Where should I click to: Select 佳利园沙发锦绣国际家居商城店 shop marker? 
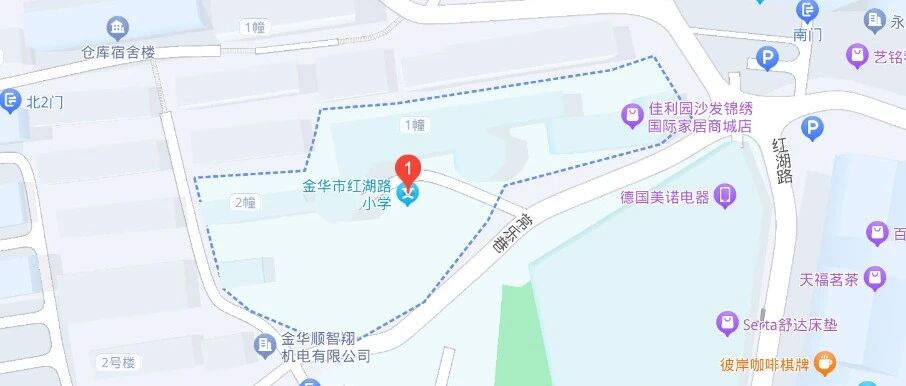(633, 117)
